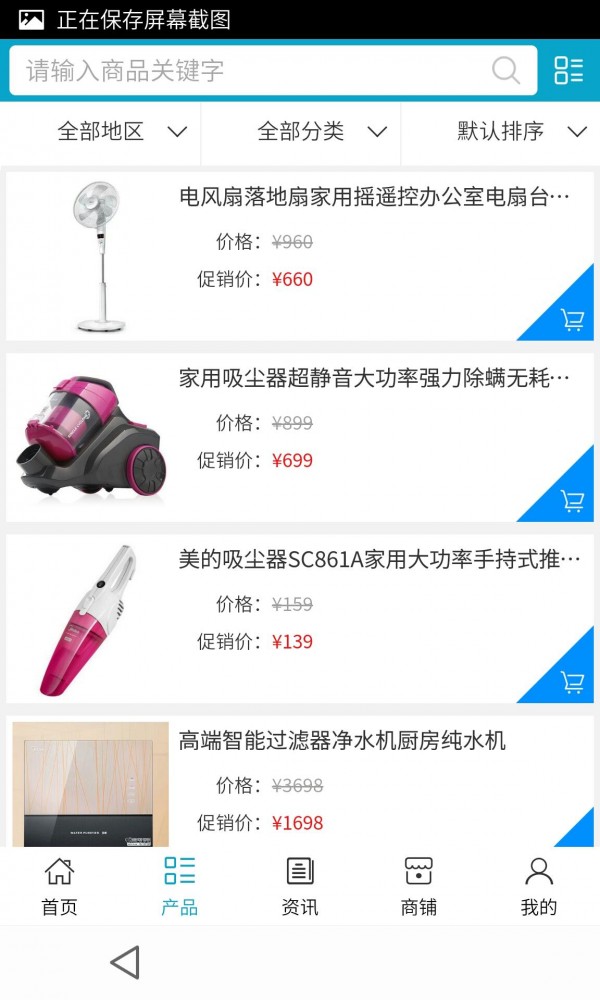Tap the magnifier search icon
Image resolution: width=600 pixels, height=1000 pixels.
coord(506,70)
